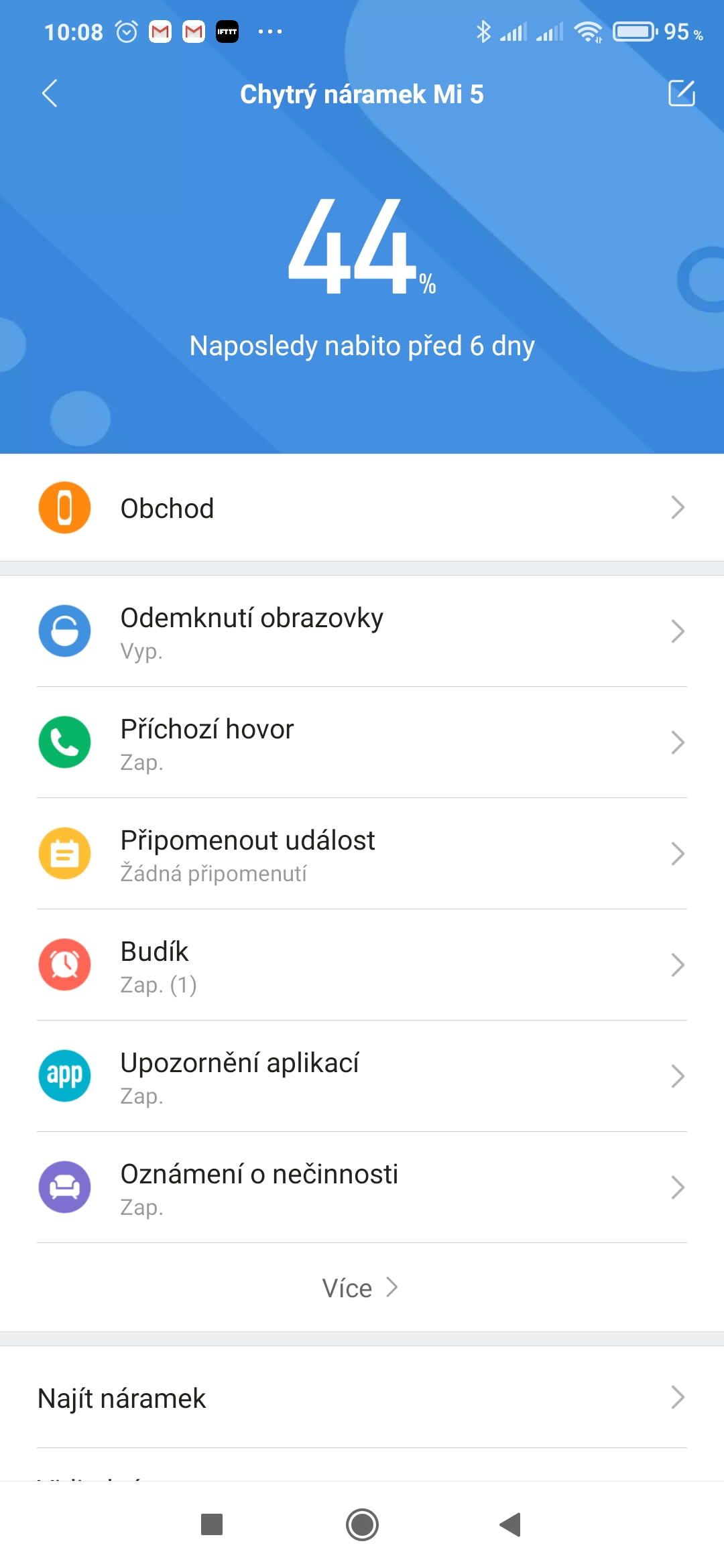This screenshot has height=1568, width=724.
Task: Tap the edit icon in the header
Action: point(681,93)
